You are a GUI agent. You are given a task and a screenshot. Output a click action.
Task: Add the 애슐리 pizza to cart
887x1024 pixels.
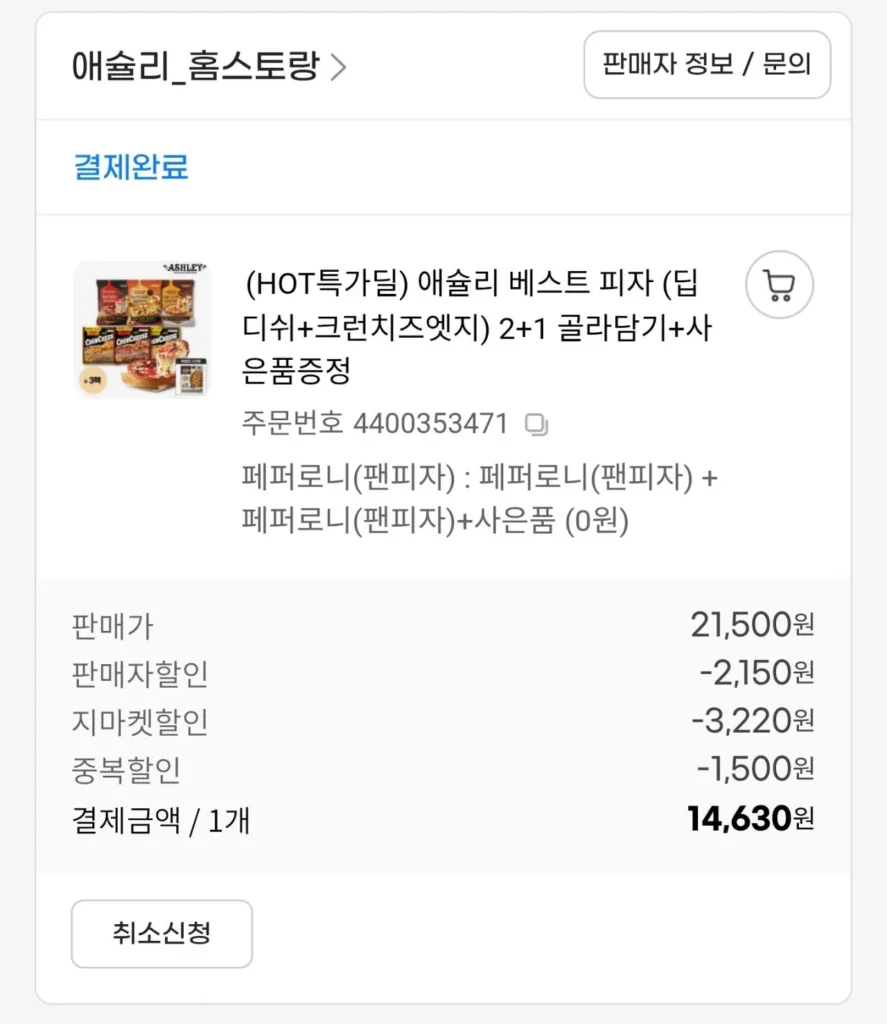click(779, 285)
